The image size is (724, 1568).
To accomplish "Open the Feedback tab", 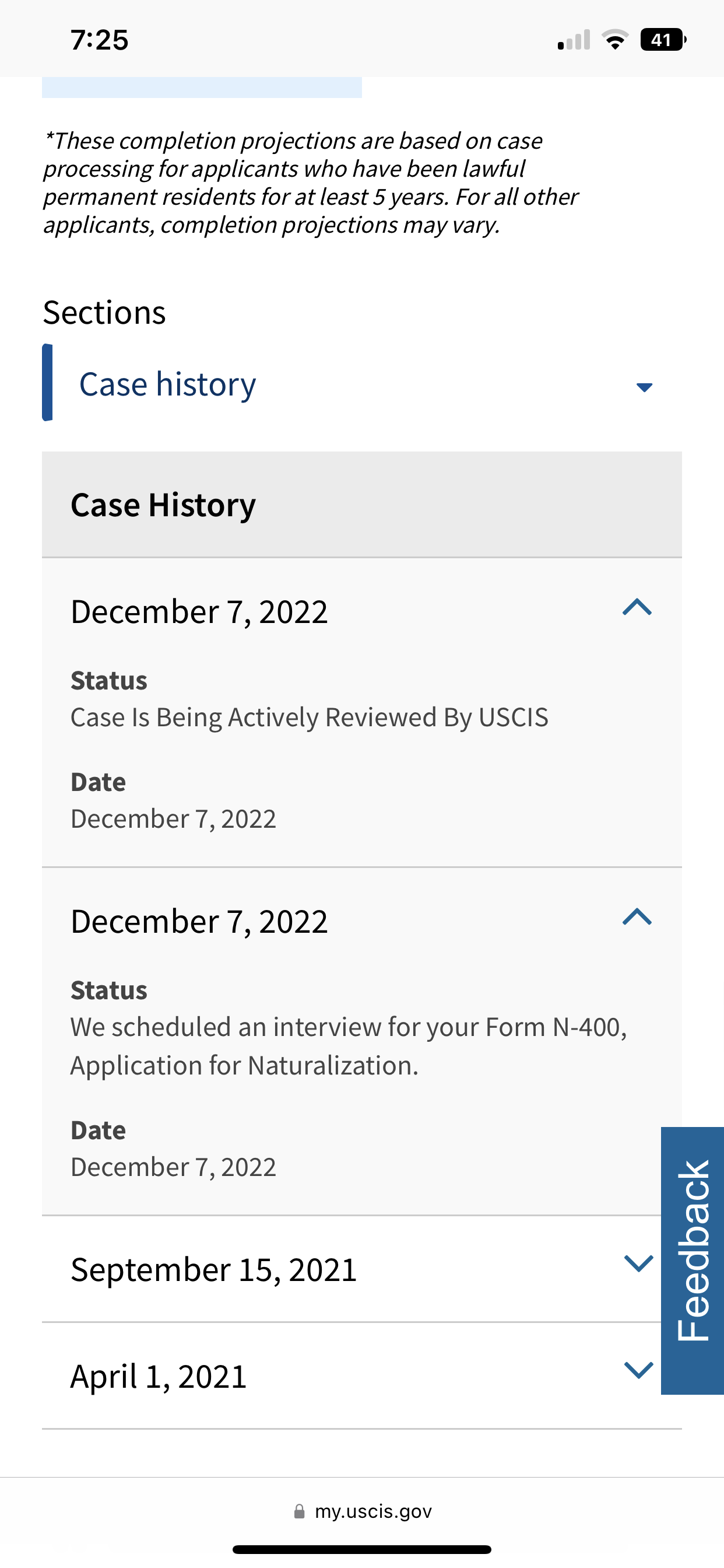I will pos(693,1261).
